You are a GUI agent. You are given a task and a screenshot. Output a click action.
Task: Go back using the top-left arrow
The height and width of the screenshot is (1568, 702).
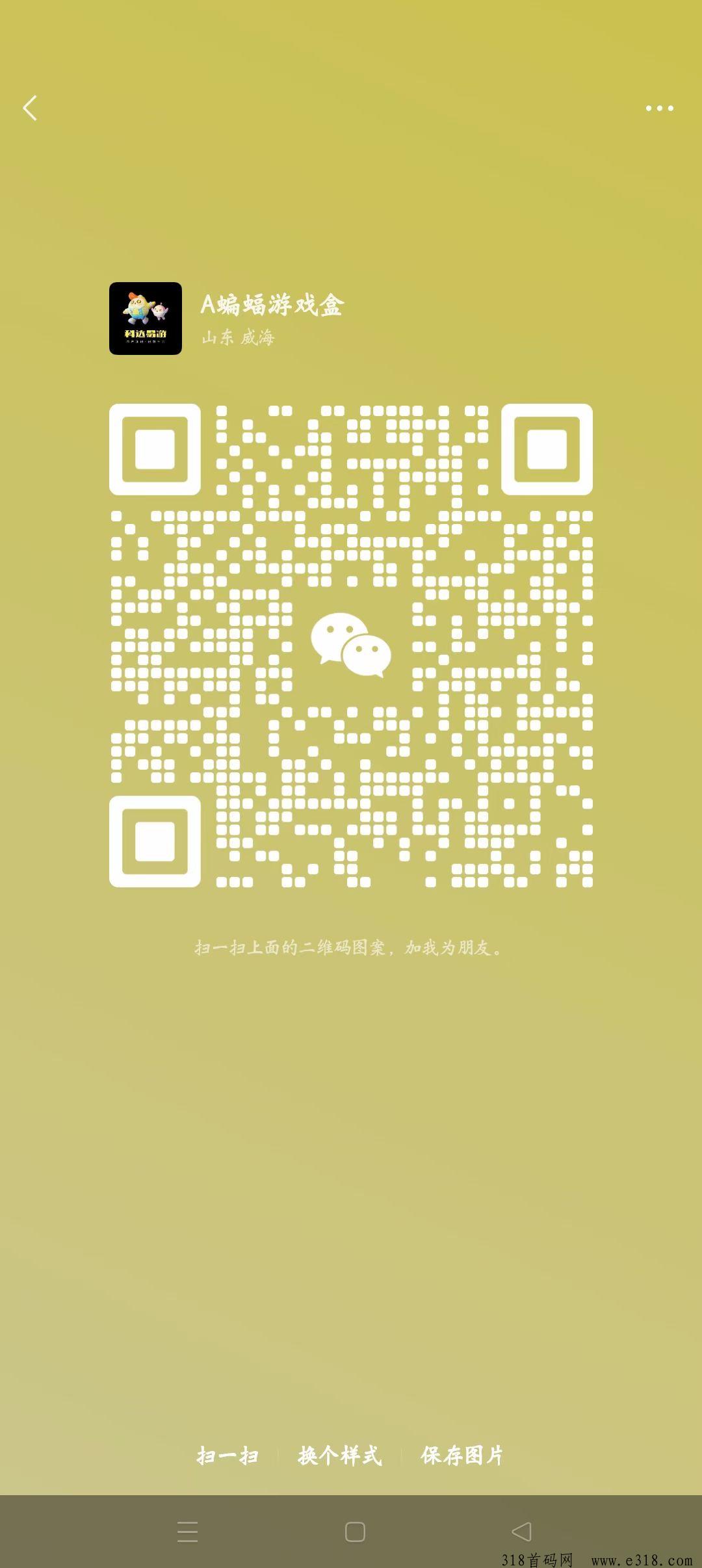[x=30, y=108]
